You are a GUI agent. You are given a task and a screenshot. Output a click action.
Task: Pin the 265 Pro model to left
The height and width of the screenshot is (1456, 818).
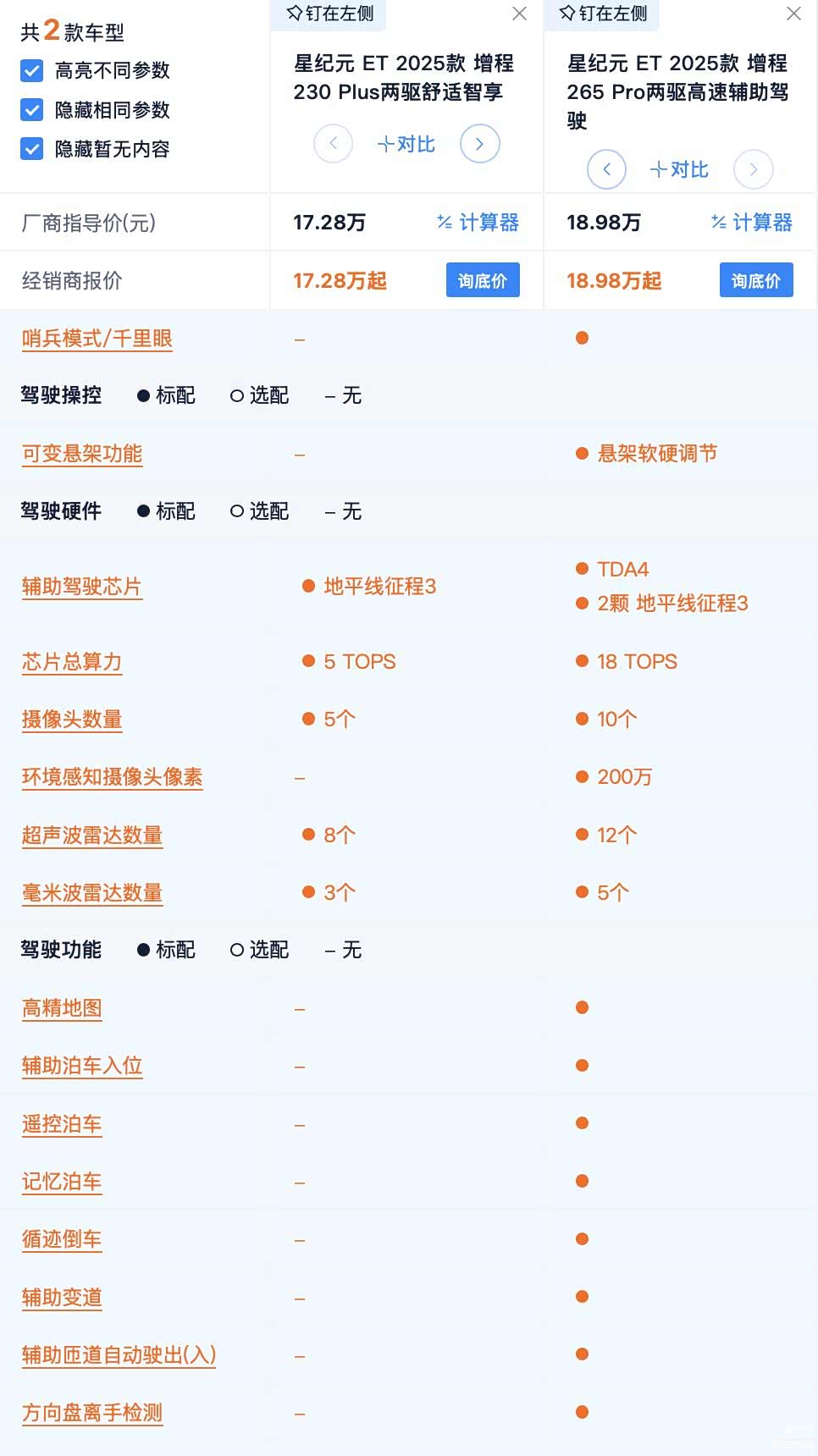(x=604, y=14)
